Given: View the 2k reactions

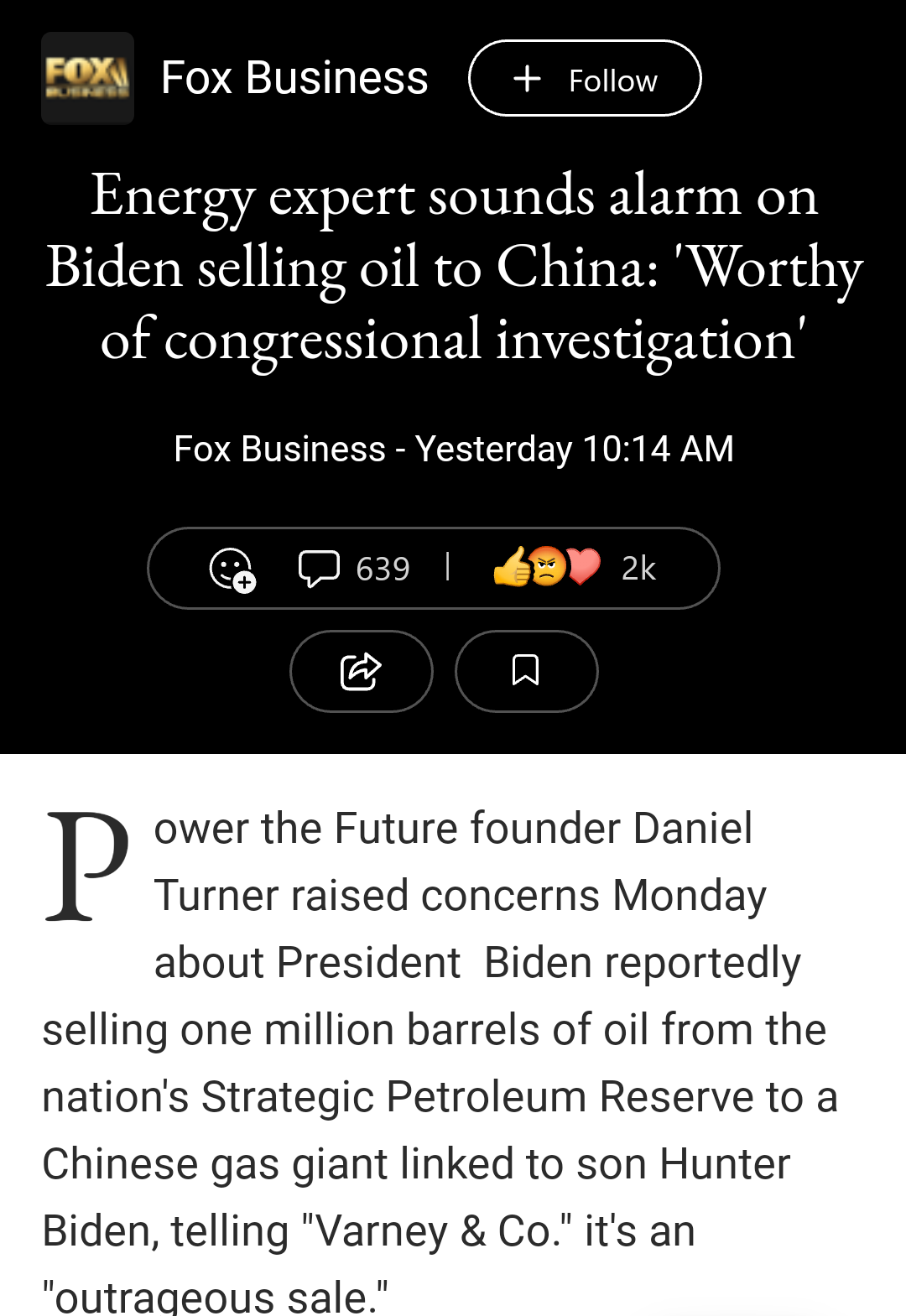Looking at the screenshot, I should click(575, 568).
